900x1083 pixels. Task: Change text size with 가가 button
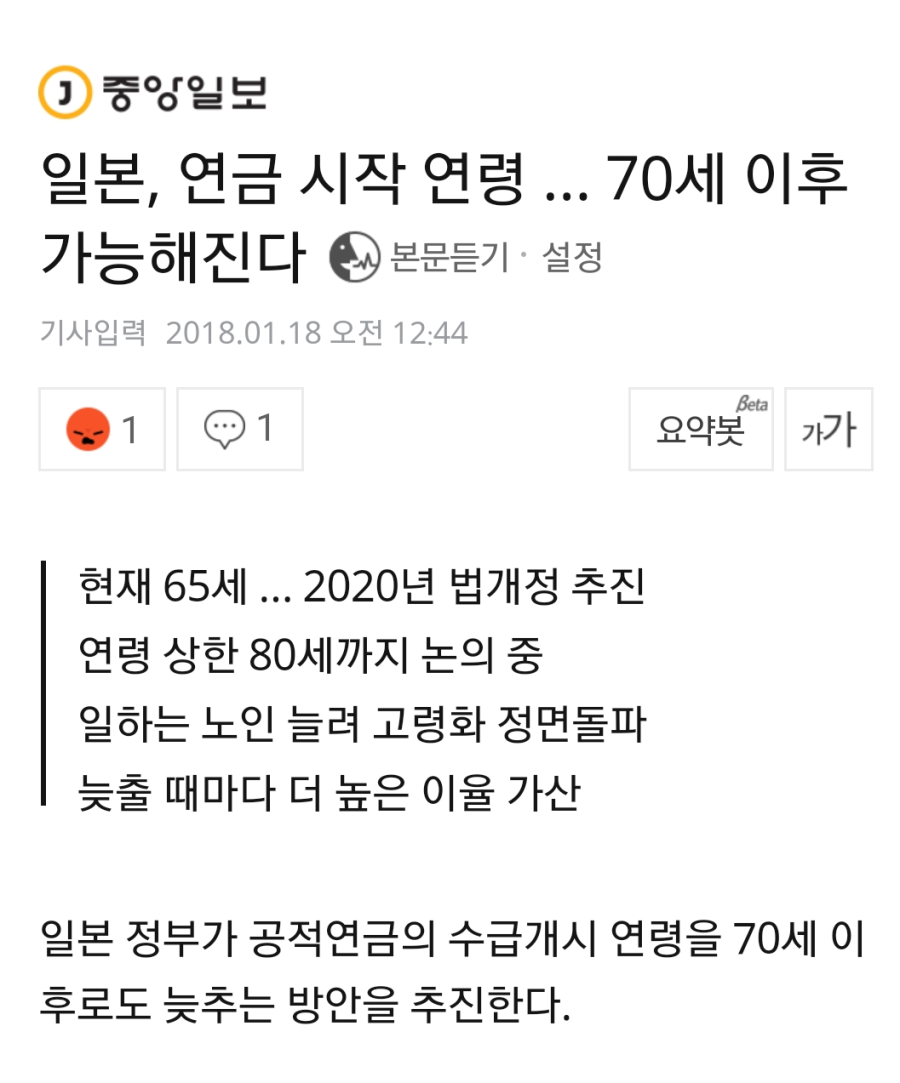(828, 430)
